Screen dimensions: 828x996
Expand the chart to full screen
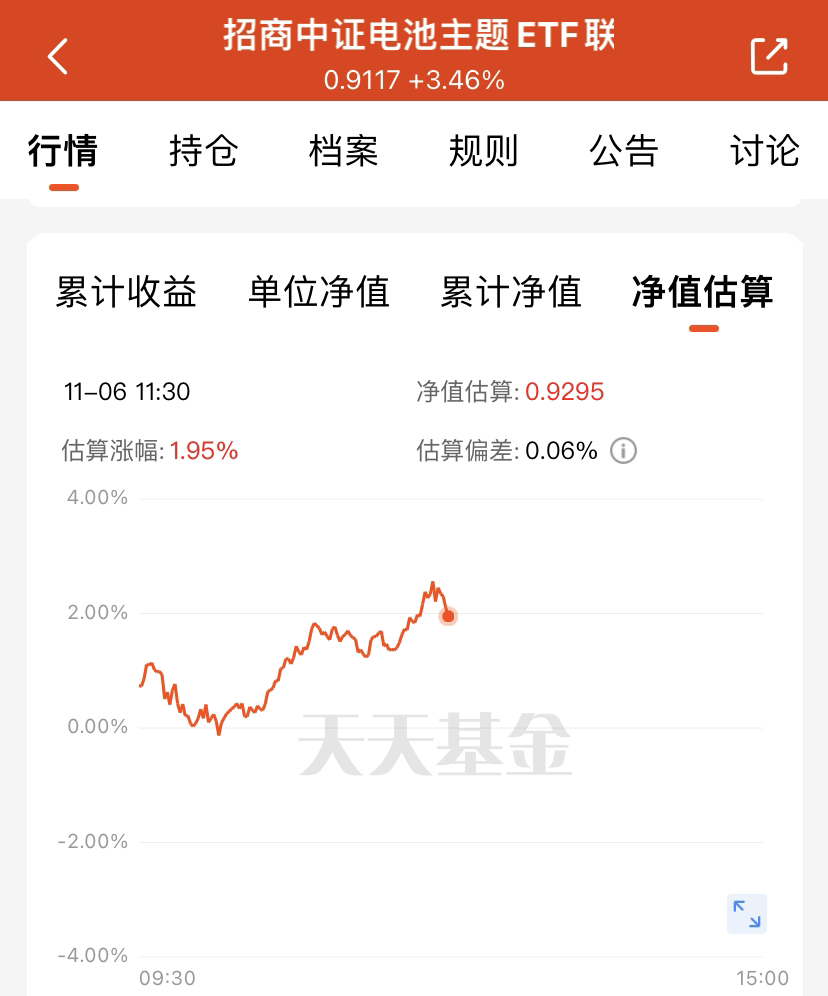(747, 914)
